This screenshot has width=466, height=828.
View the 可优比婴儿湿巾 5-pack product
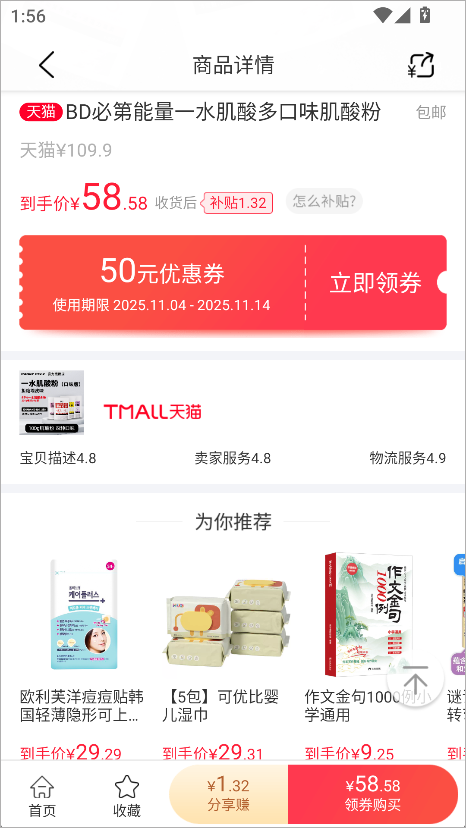tap(226, 656)
